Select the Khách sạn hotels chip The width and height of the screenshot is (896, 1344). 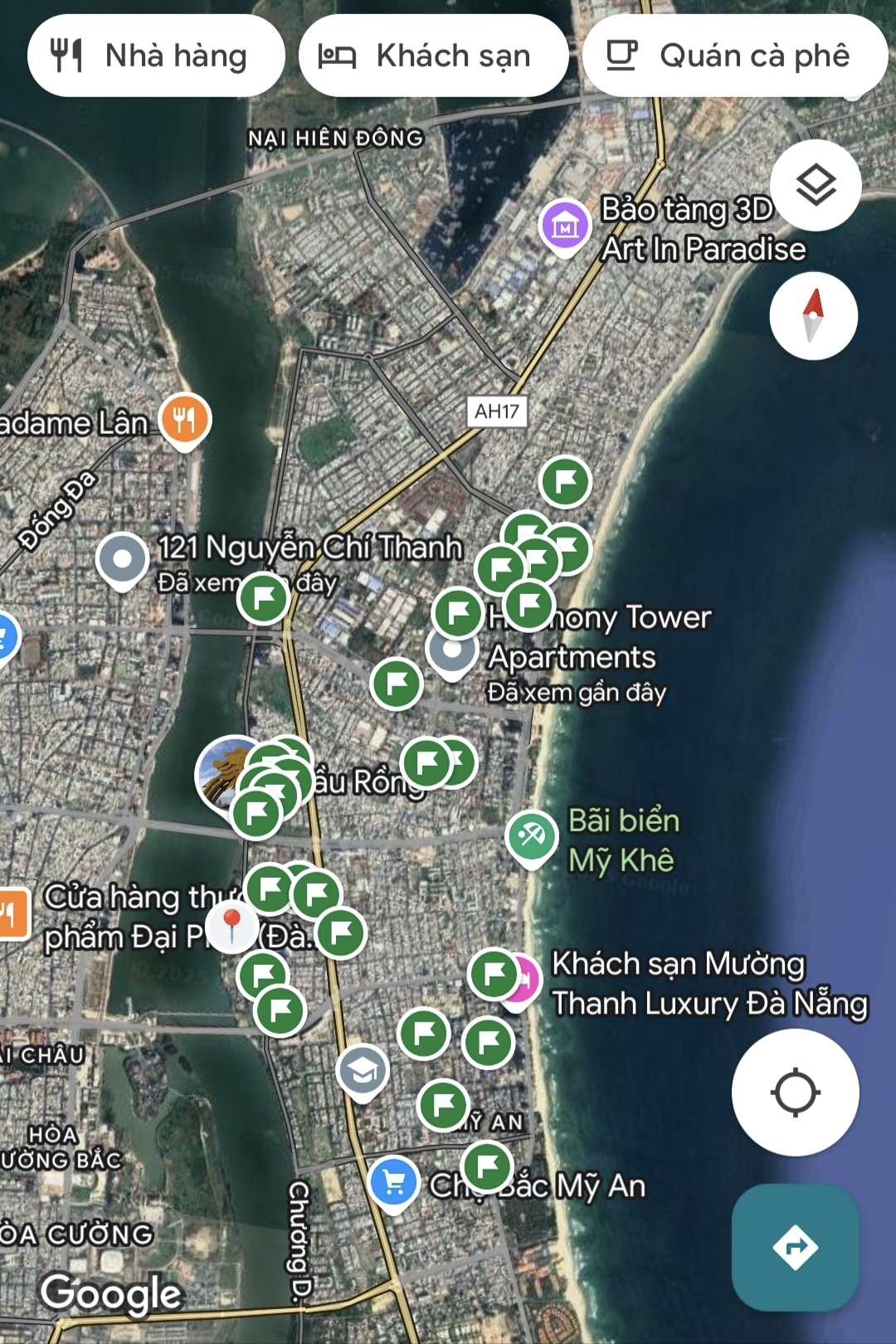[432, 56]
